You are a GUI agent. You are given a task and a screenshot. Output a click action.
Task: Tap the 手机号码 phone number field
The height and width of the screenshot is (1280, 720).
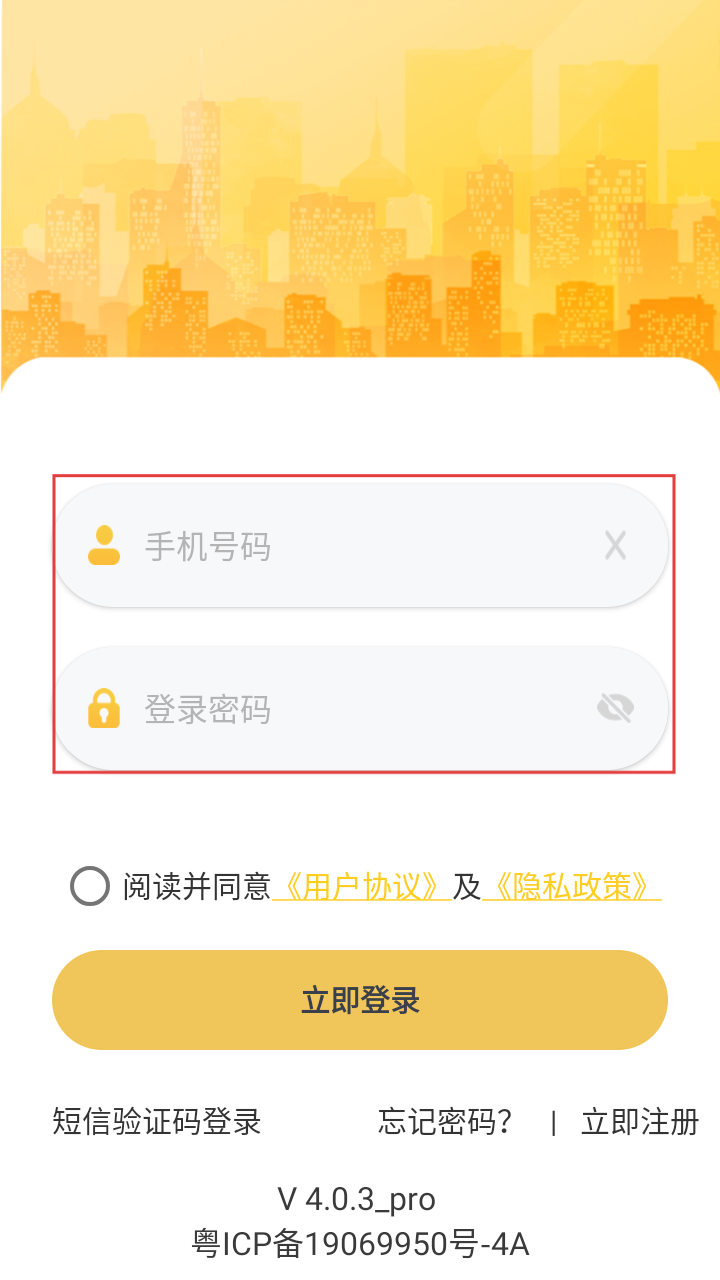[360, 546]
